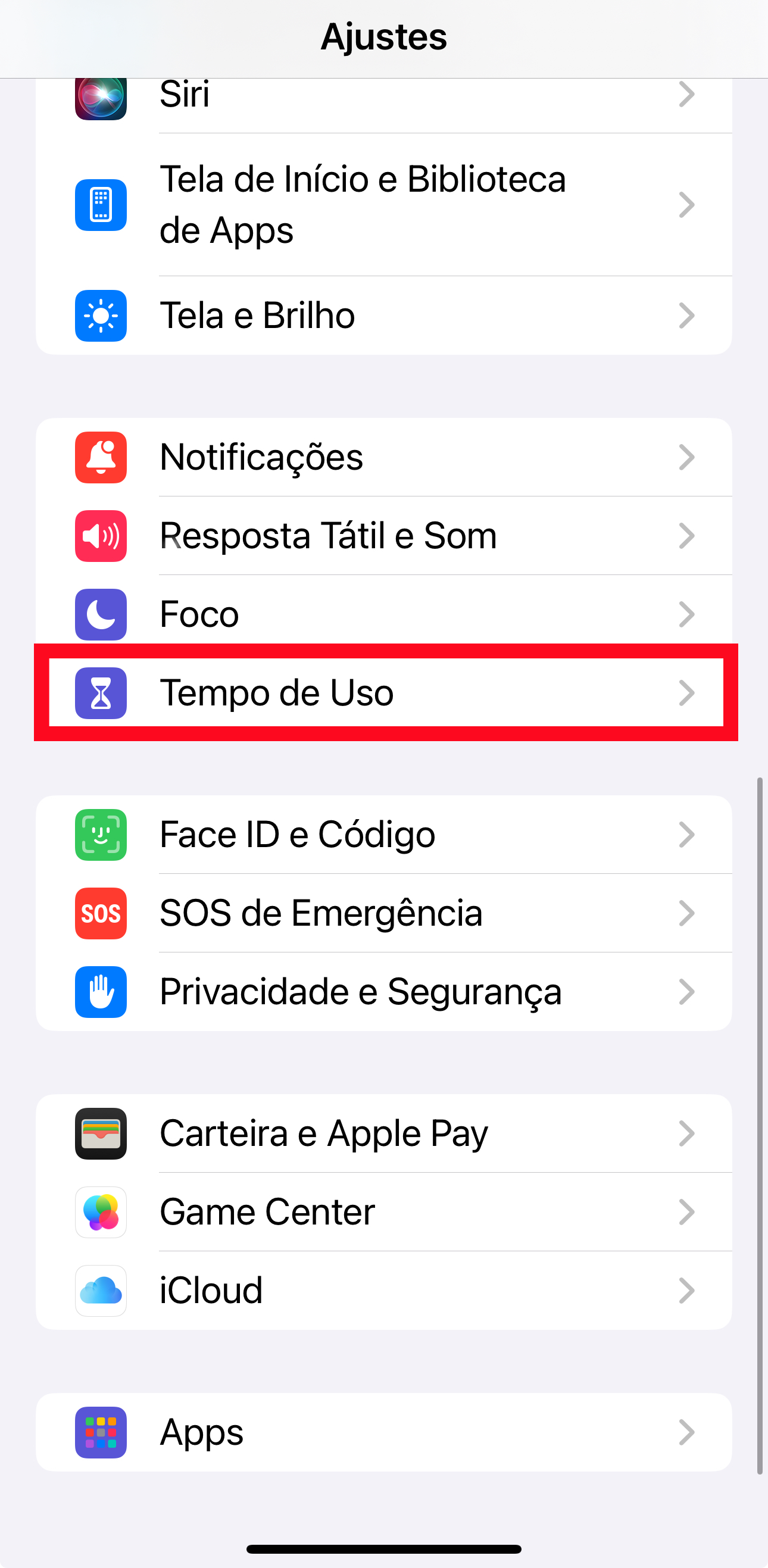
Task: Select the Game Center icon
Action: (x=101, y=1212)
